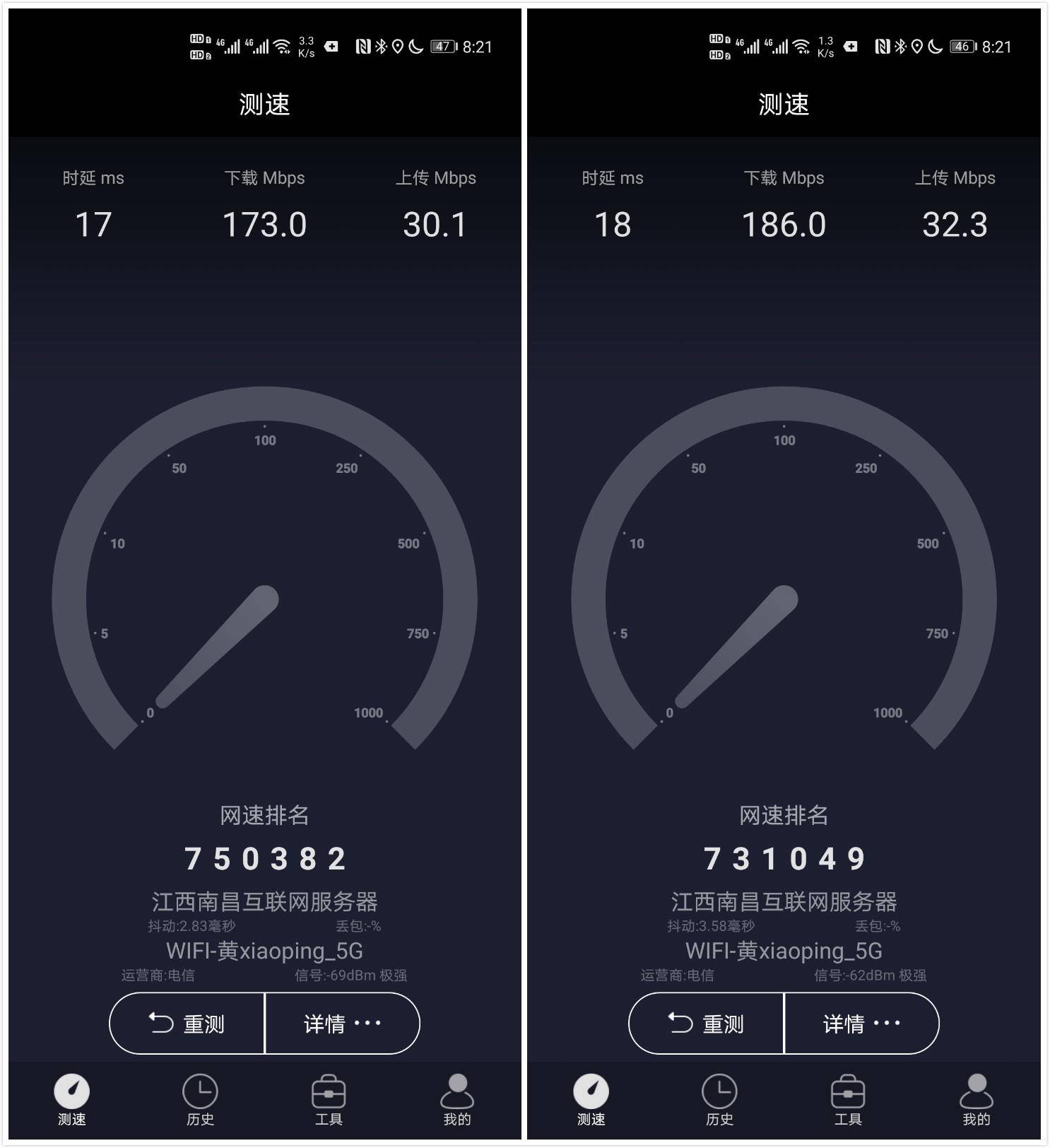Expand network info for WIFI-黄xiaoping_5G
Screen dimensions: 1050x1148
tap(264, 951)
